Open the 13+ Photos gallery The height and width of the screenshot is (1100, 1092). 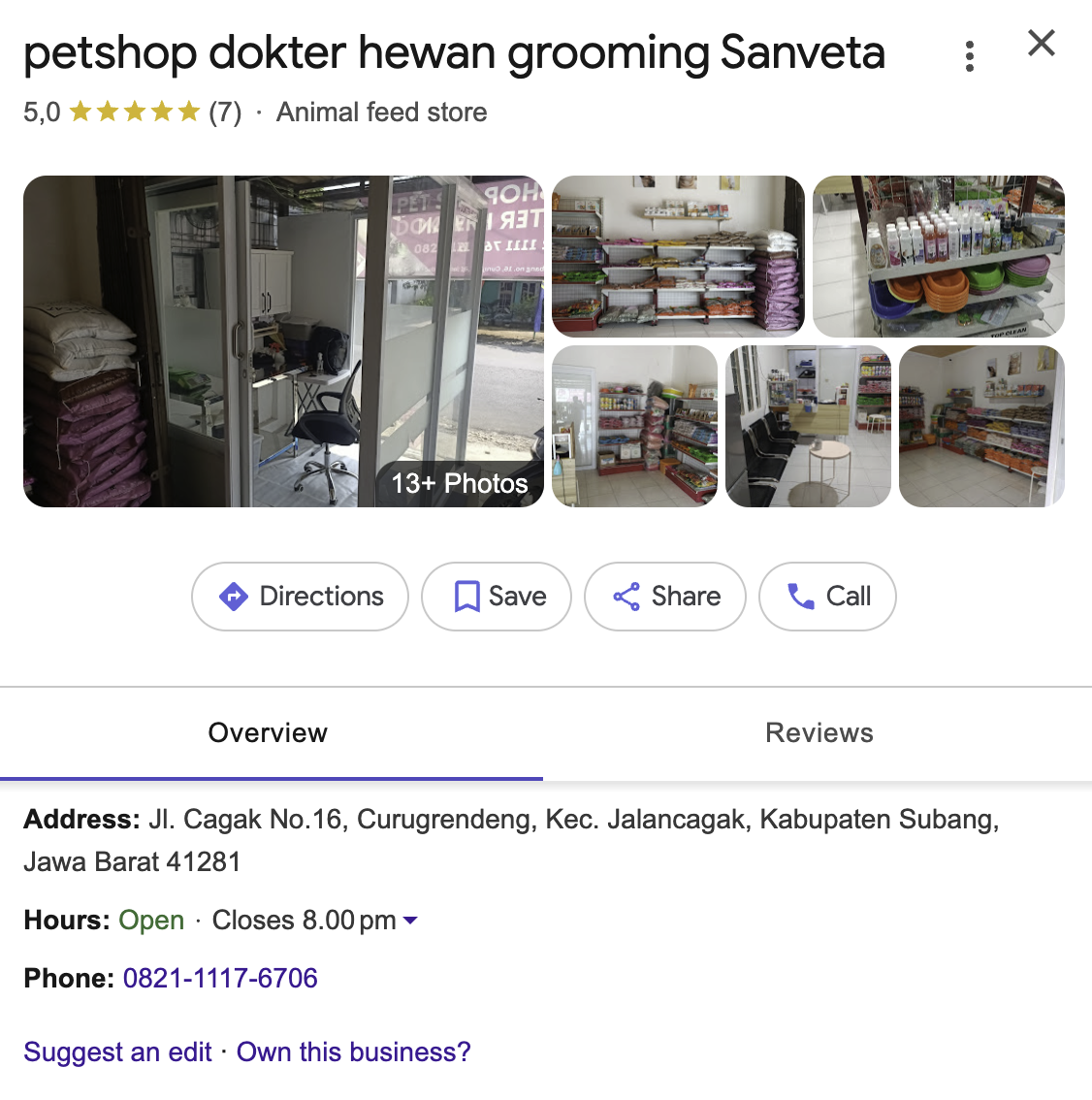(x=459, y=483)
